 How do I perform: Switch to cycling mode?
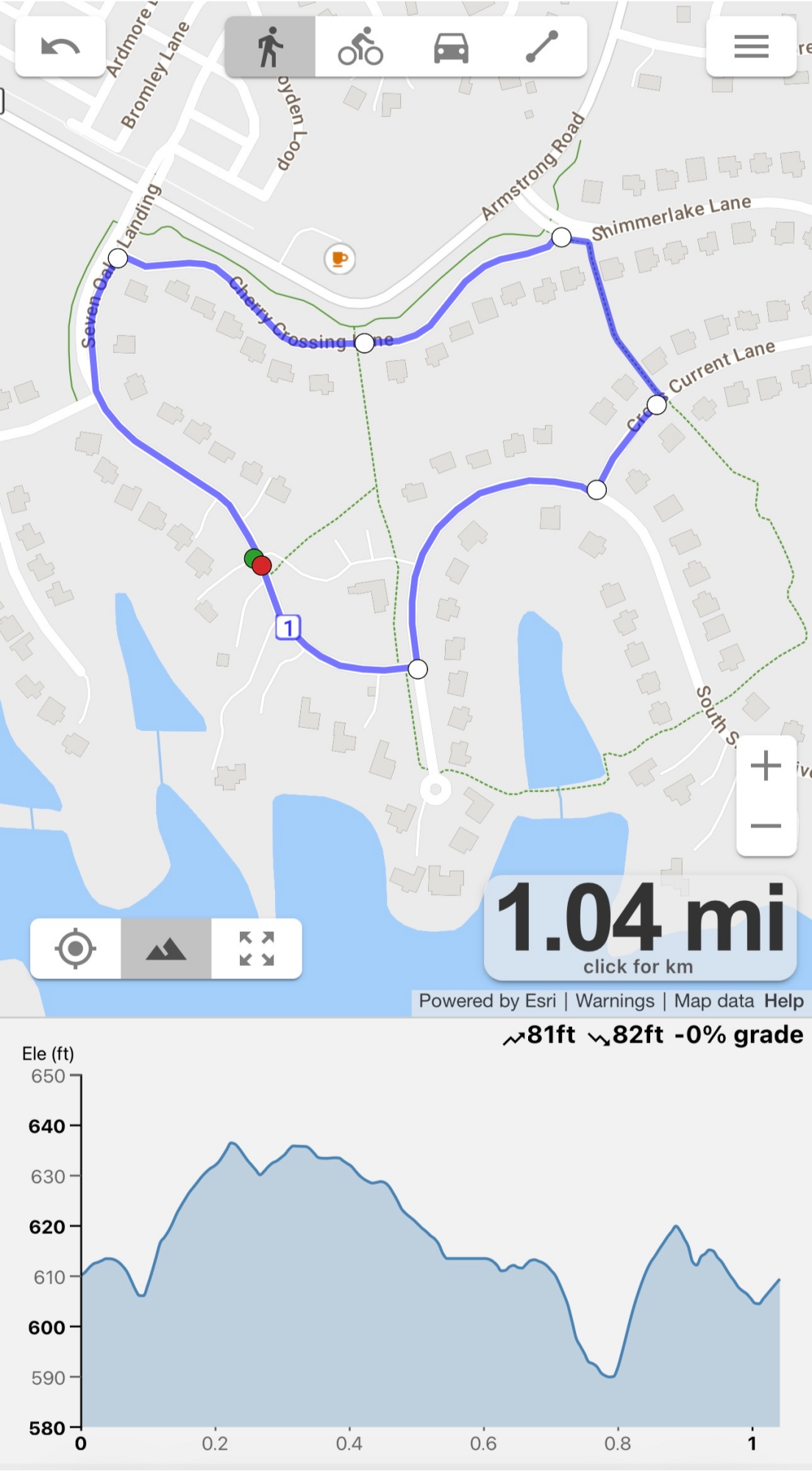pos(360,47)
